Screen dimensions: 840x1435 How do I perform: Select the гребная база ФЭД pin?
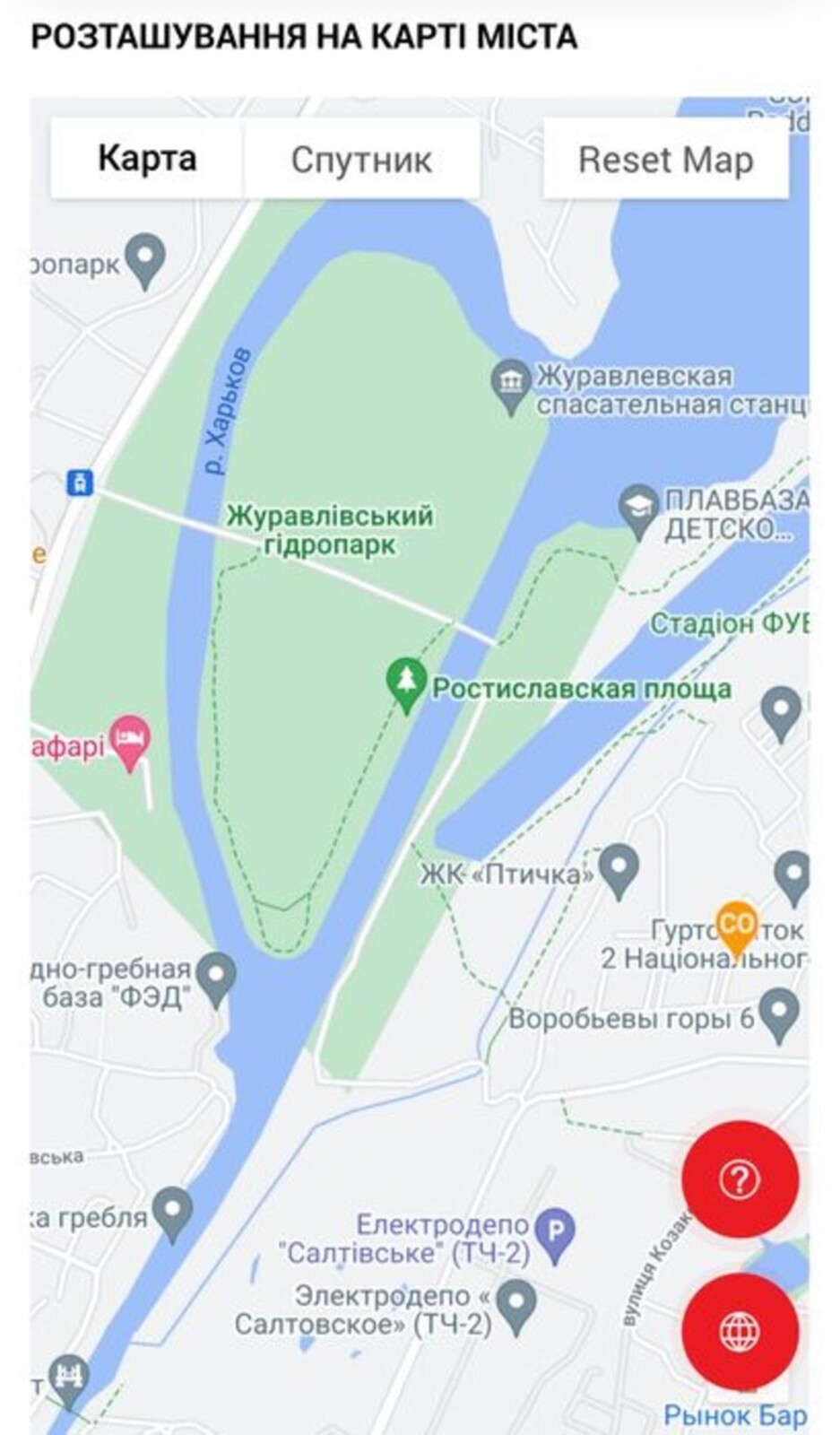[x=216, y=977]
